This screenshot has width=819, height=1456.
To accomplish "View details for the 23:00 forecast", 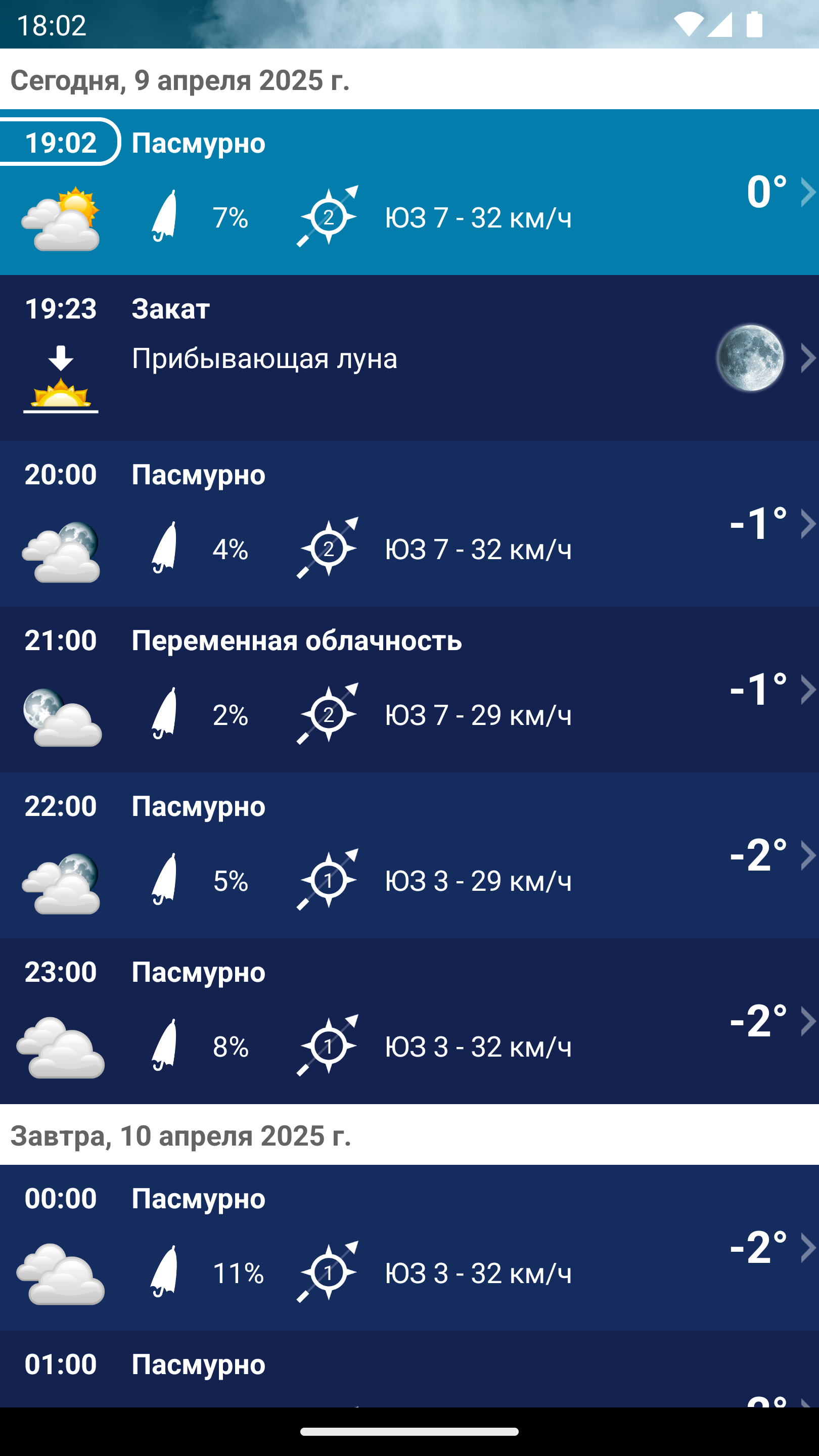I will coord(409,1021).
